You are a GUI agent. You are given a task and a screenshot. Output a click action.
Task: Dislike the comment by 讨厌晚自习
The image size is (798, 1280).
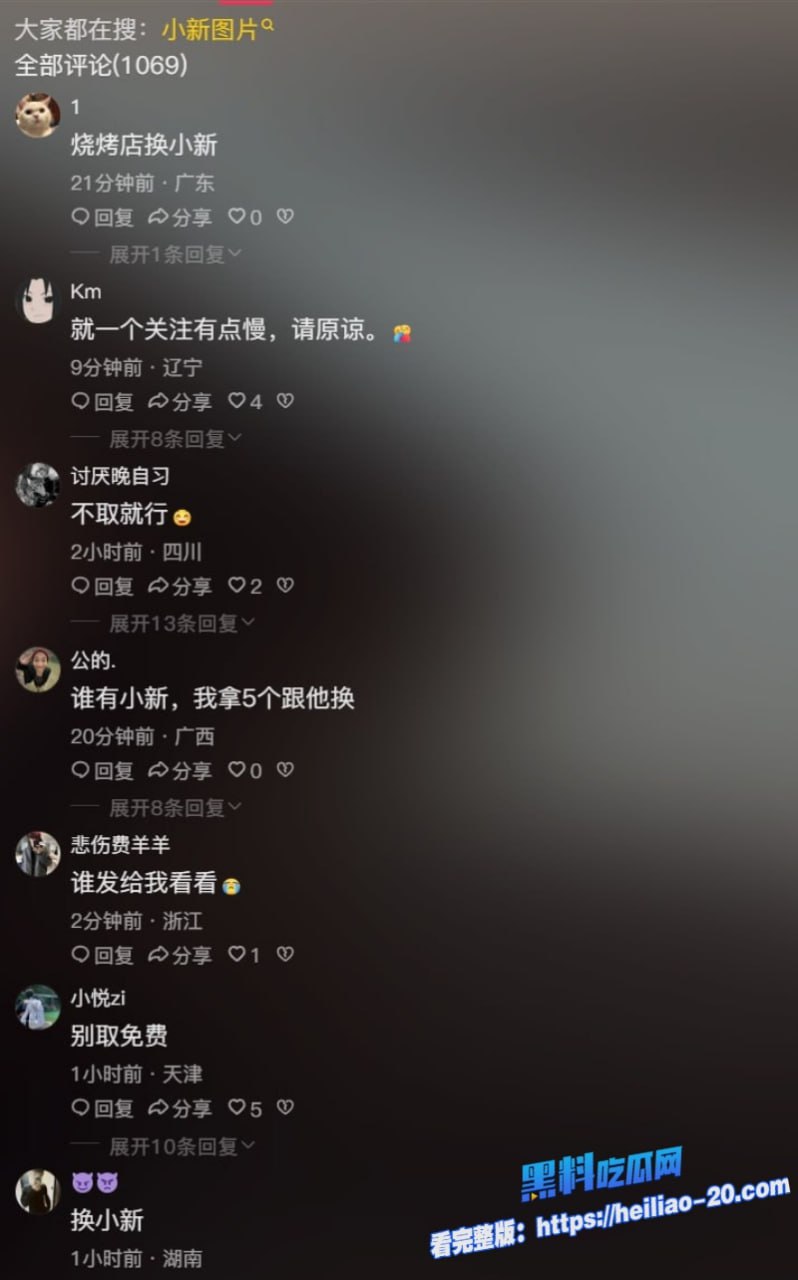click(x=285, y=586)
